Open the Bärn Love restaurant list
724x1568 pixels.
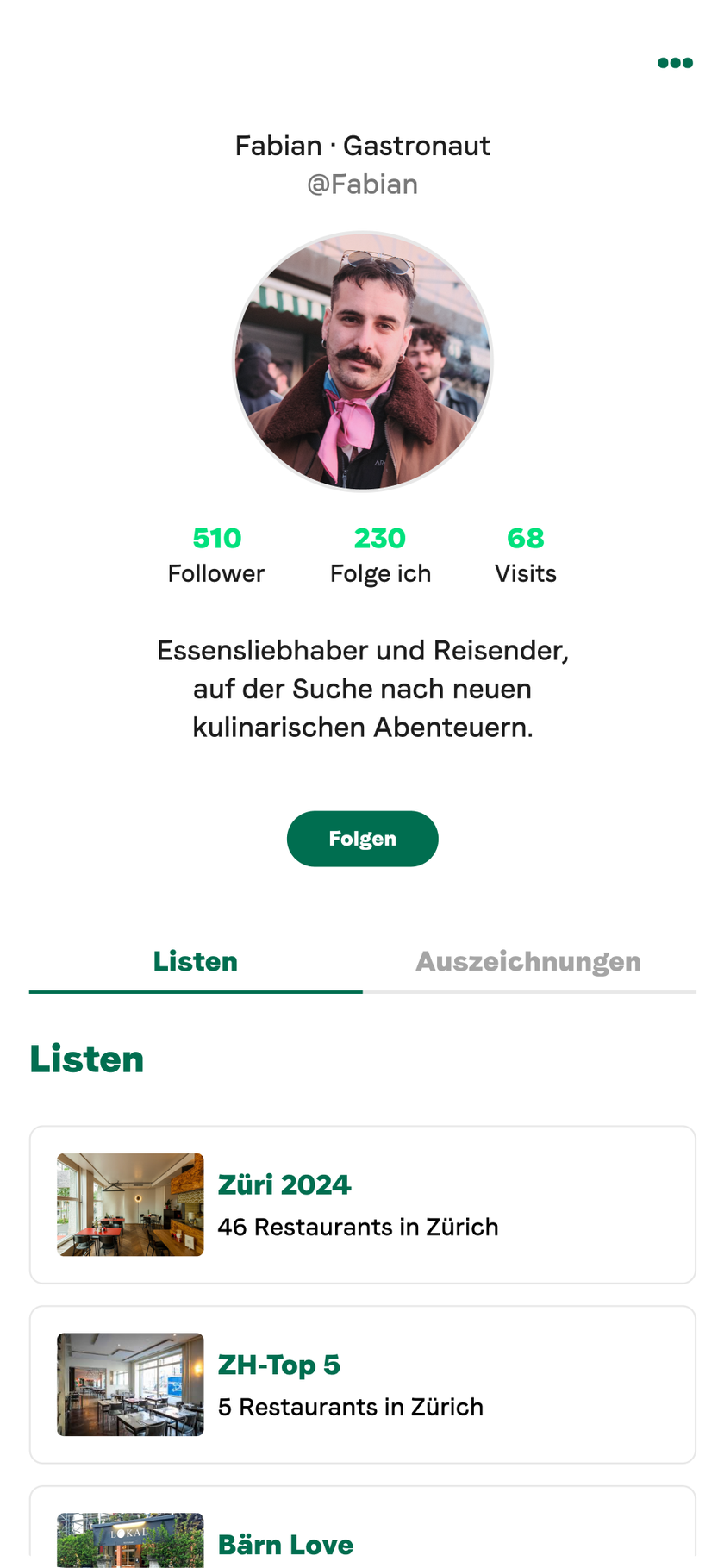coord(285,1546)
